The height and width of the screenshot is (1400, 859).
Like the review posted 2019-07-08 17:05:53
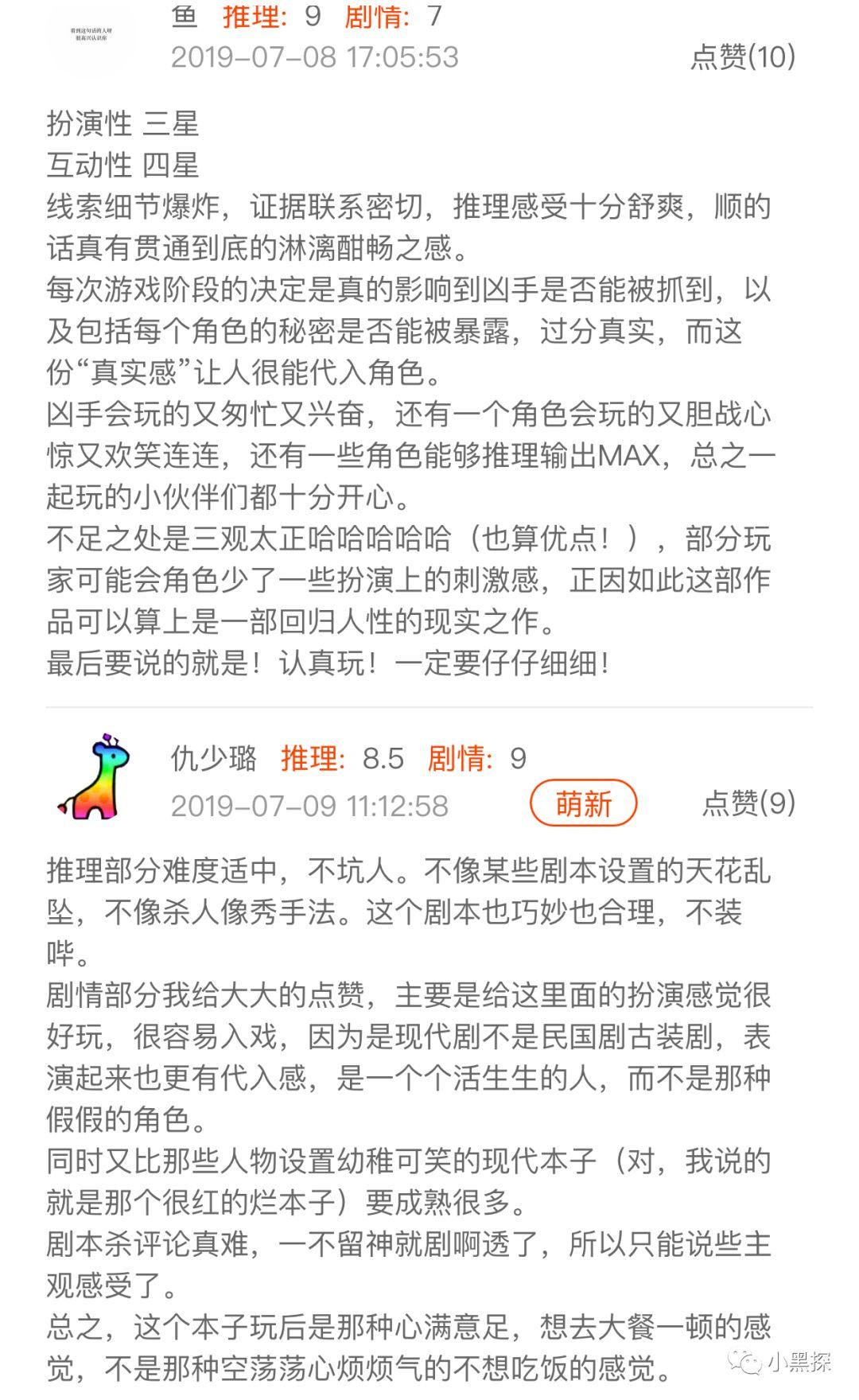pos(743,56)
